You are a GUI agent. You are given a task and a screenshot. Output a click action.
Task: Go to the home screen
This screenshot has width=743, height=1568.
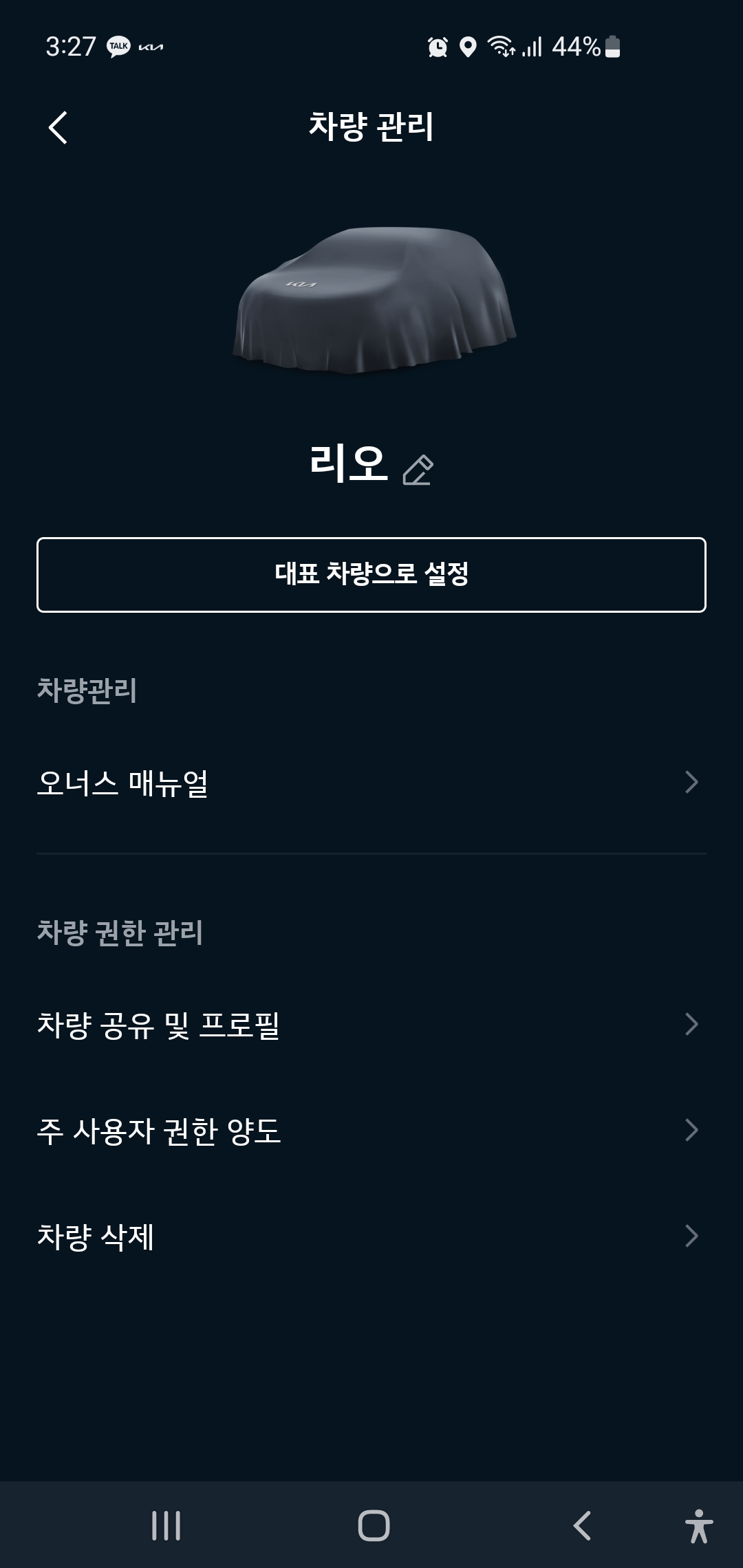point(374,1525)
